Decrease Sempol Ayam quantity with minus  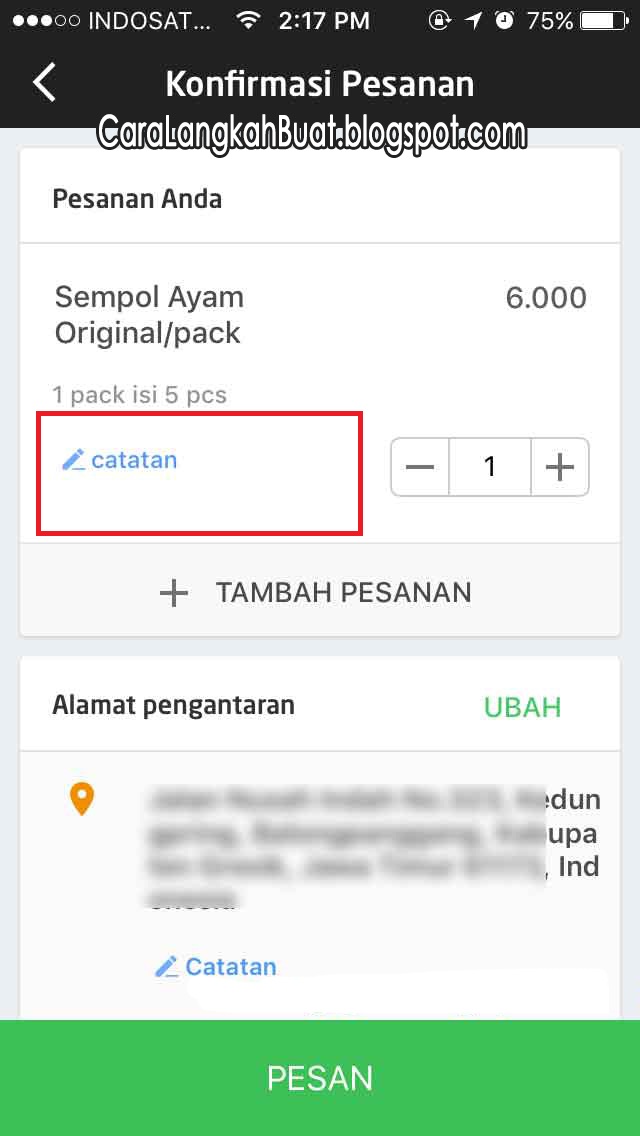(420, 467)
